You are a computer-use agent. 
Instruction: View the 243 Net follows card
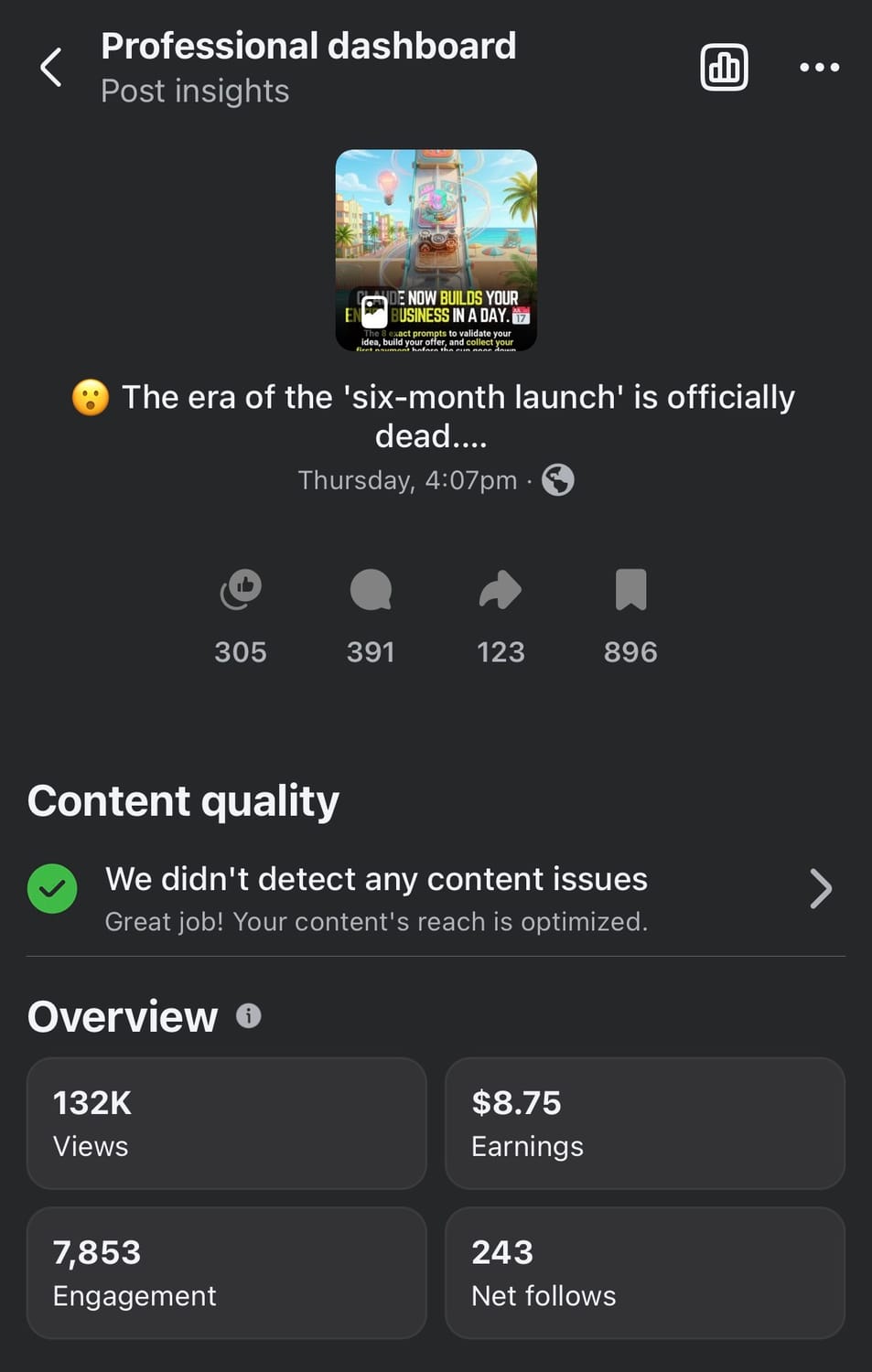pyautogui.click(x=644, y=1272)
